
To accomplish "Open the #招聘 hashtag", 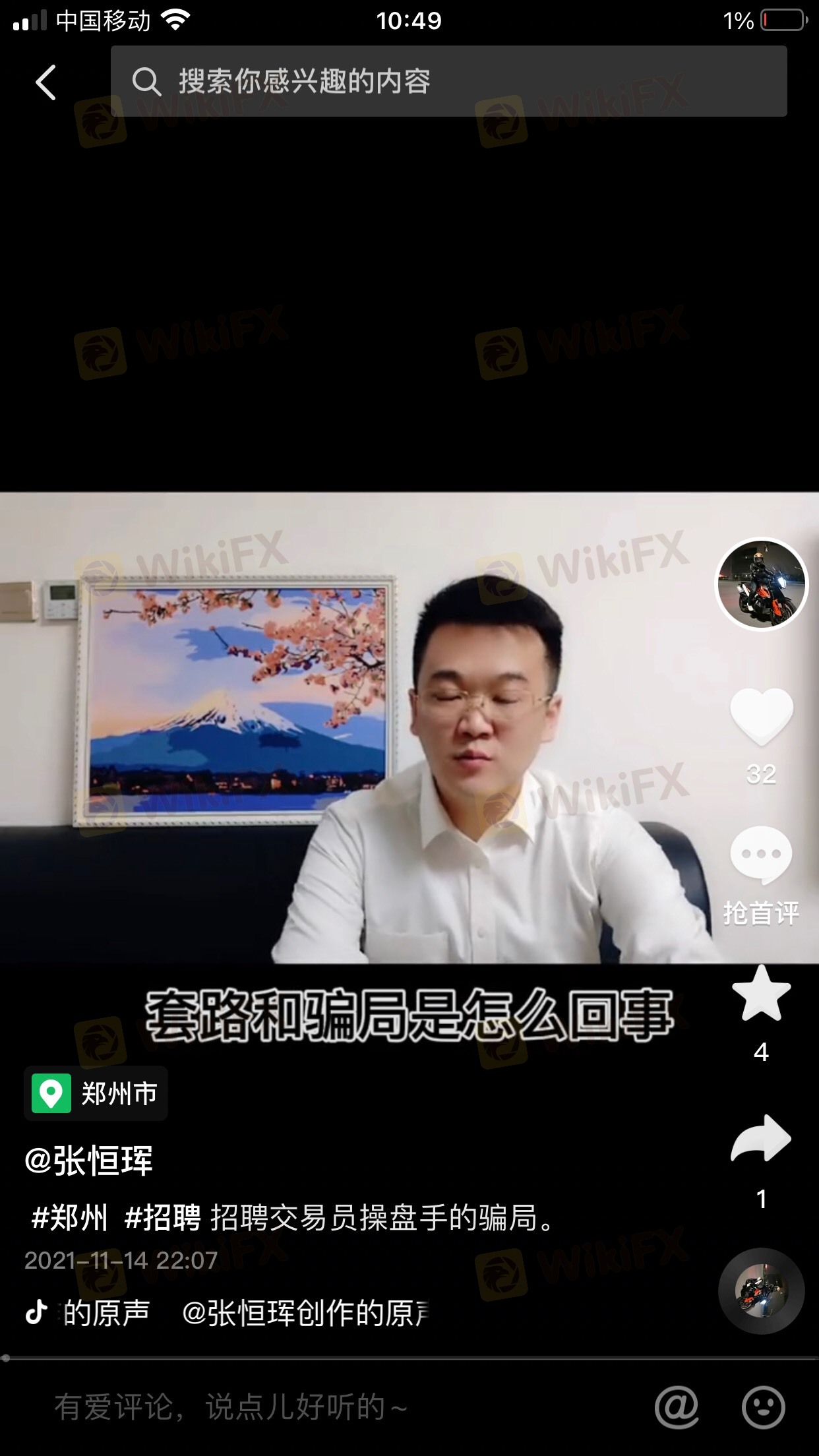I will [x=163, y=1217].
